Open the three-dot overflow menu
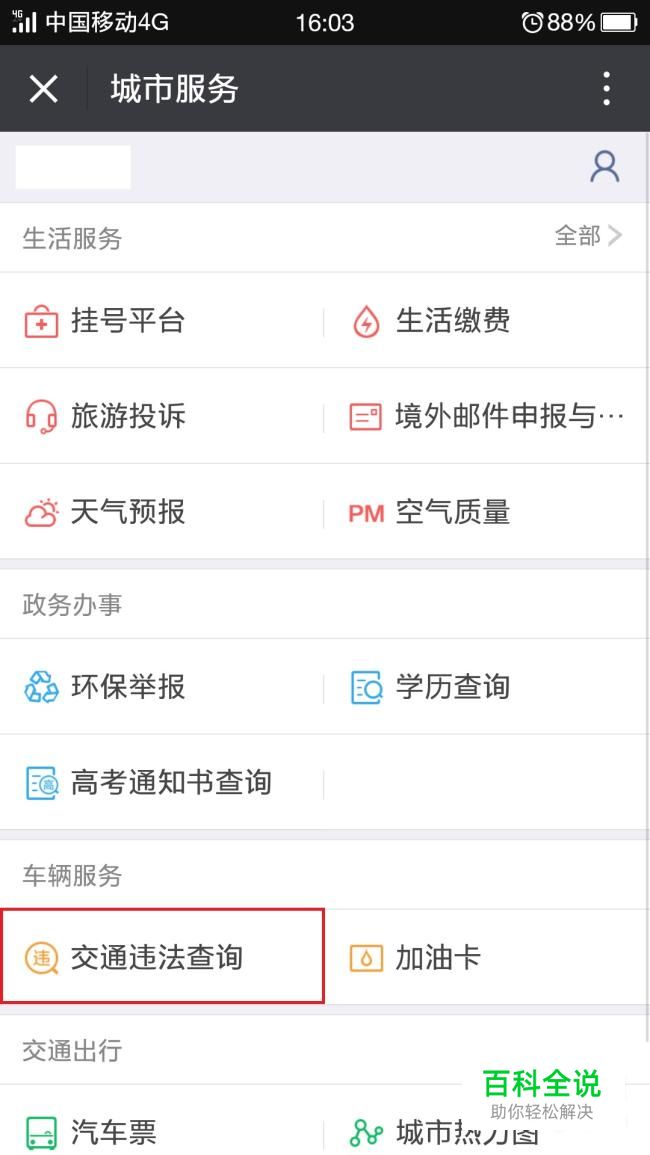 [x=606, y=89]
